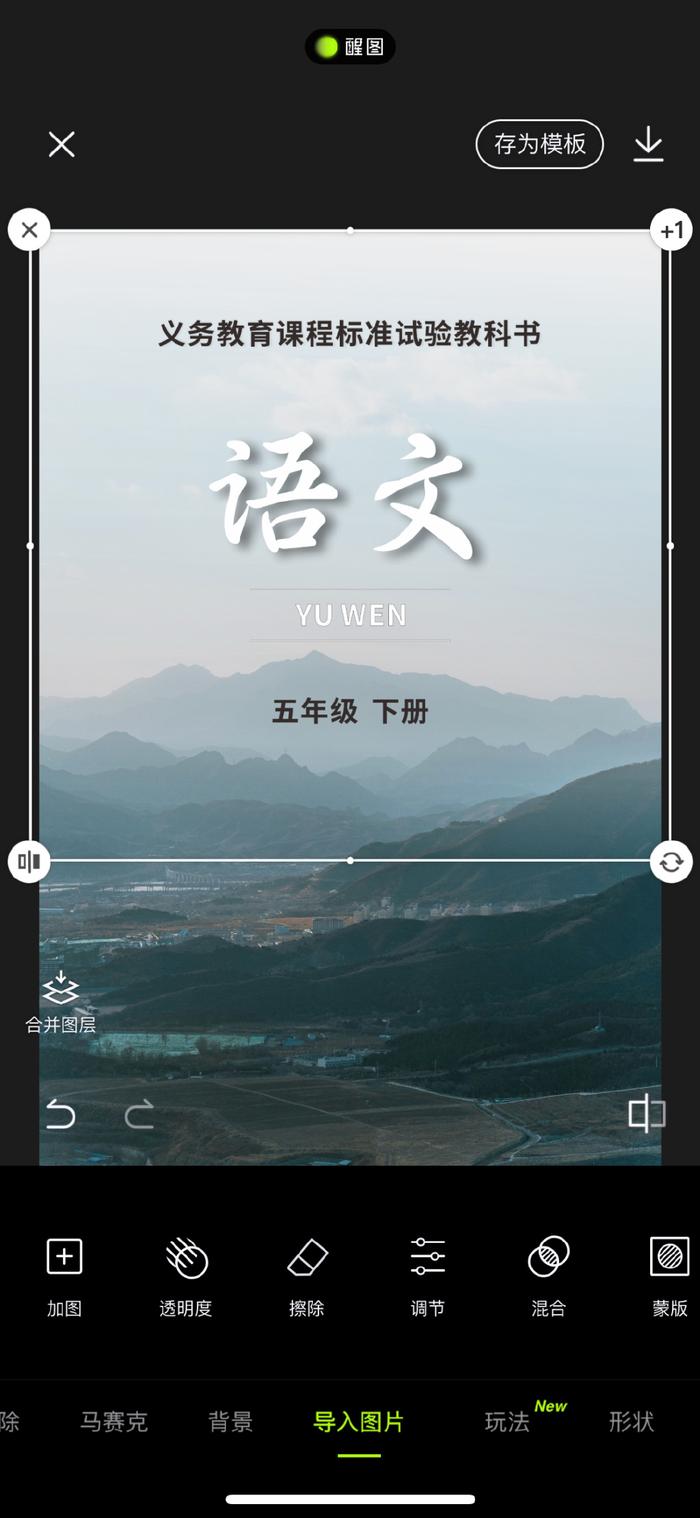Viewport: 700px width, 1518px height.
Task: Tap the rotate handle on the layer
Action: (671, 861)
